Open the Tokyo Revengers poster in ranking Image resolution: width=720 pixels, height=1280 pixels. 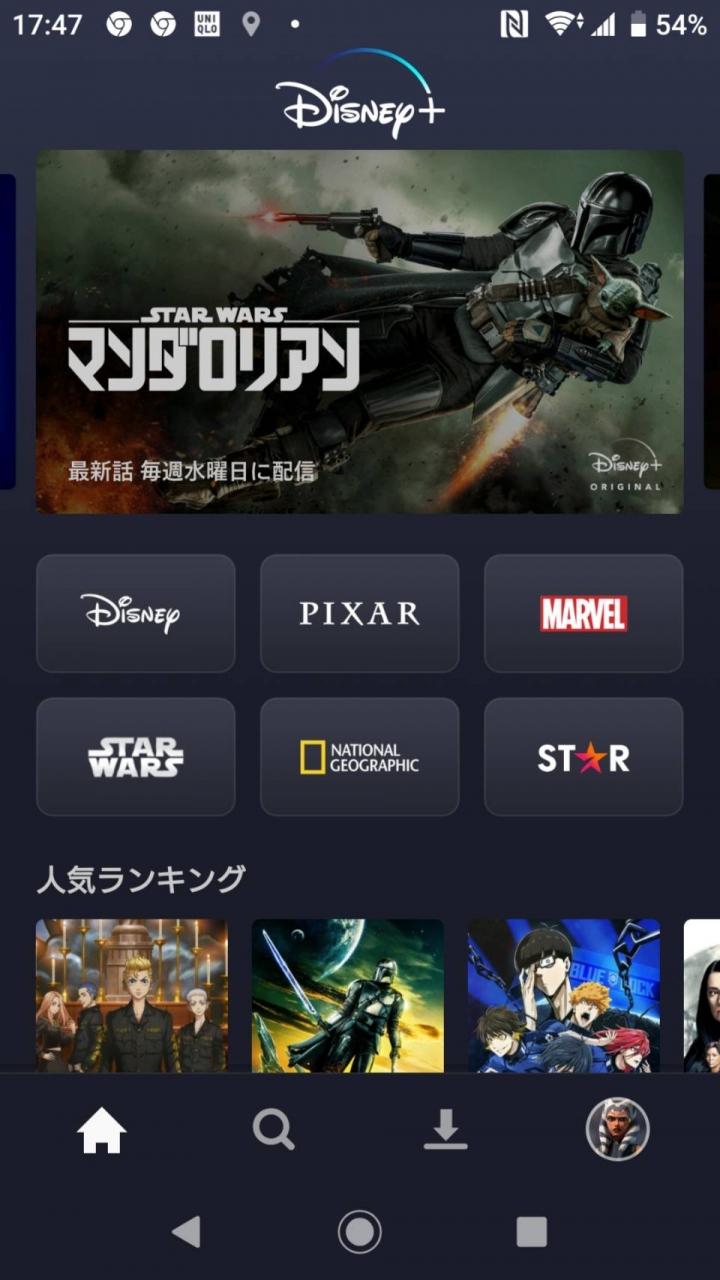coord(132,995)
